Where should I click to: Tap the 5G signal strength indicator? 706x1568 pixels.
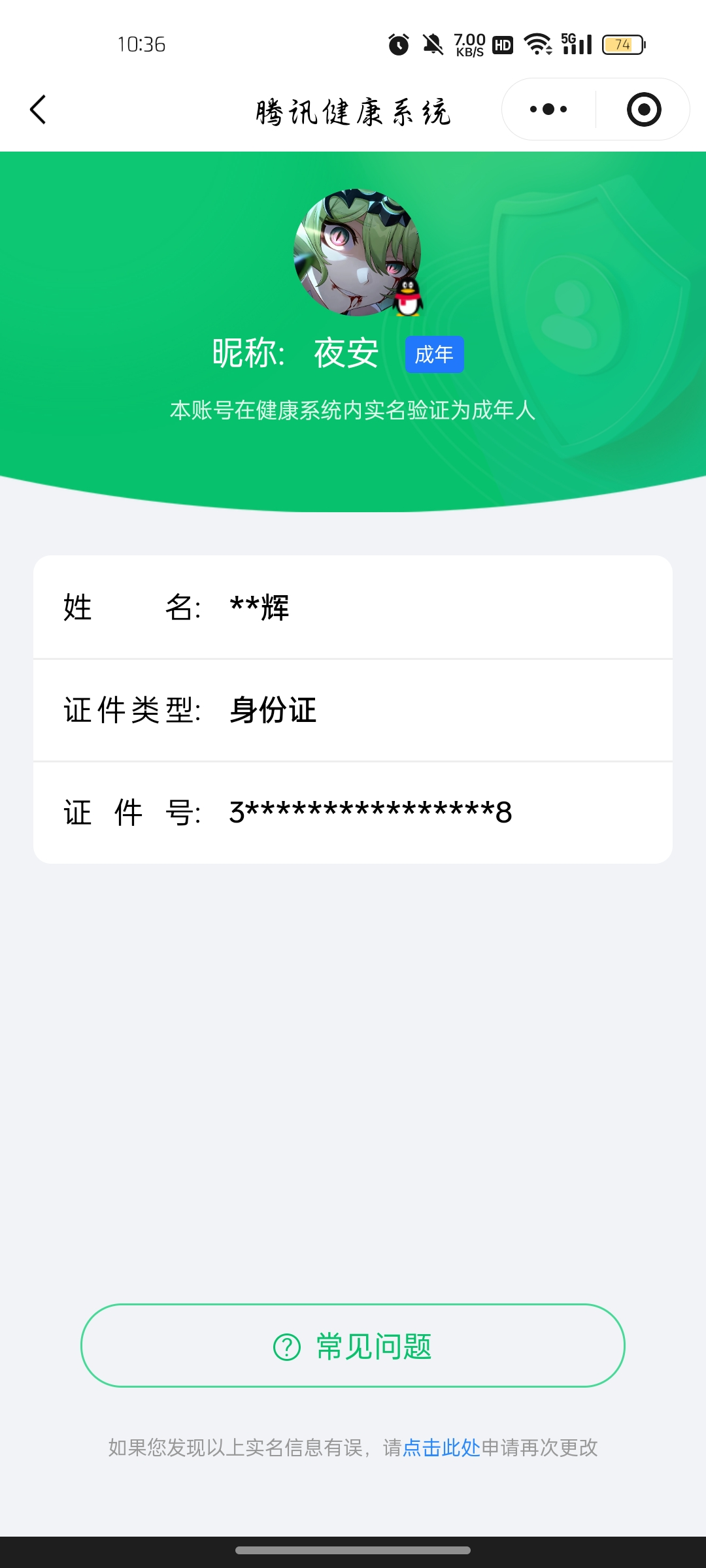[x=578, y=43]
